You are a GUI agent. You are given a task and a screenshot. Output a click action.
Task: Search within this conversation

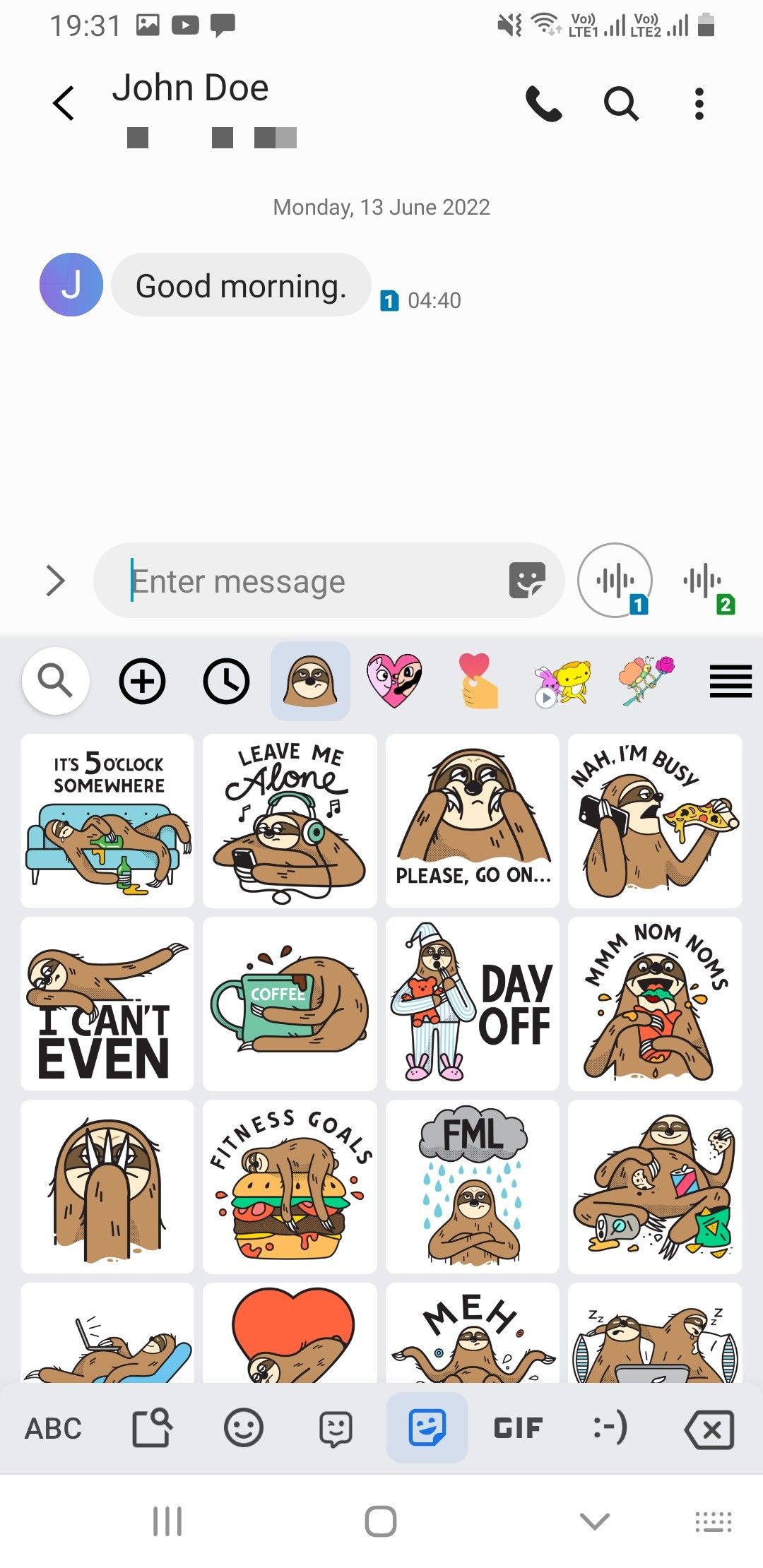pos(621,105)
